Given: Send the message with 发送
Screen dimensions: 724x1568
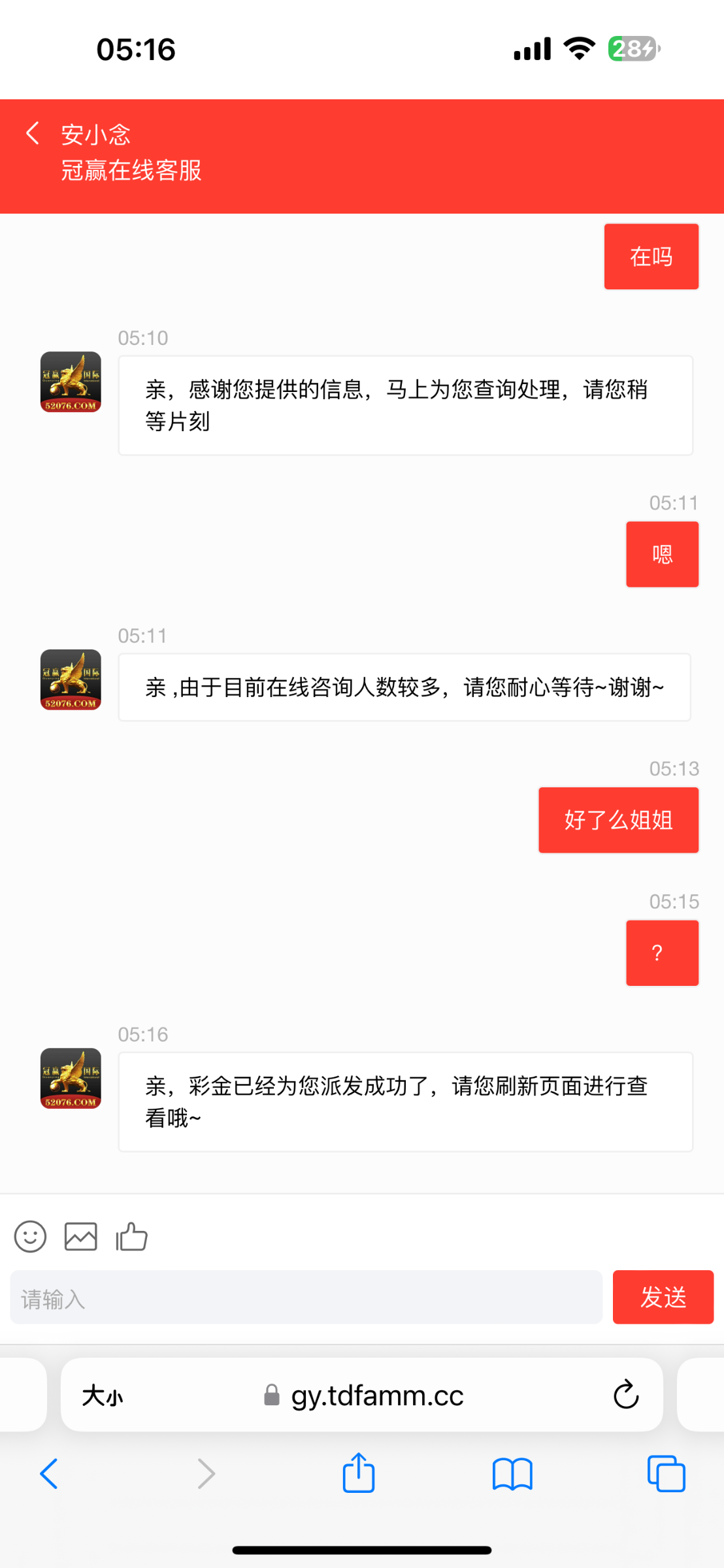Looking at the screenshot, I should (663, 1298).
